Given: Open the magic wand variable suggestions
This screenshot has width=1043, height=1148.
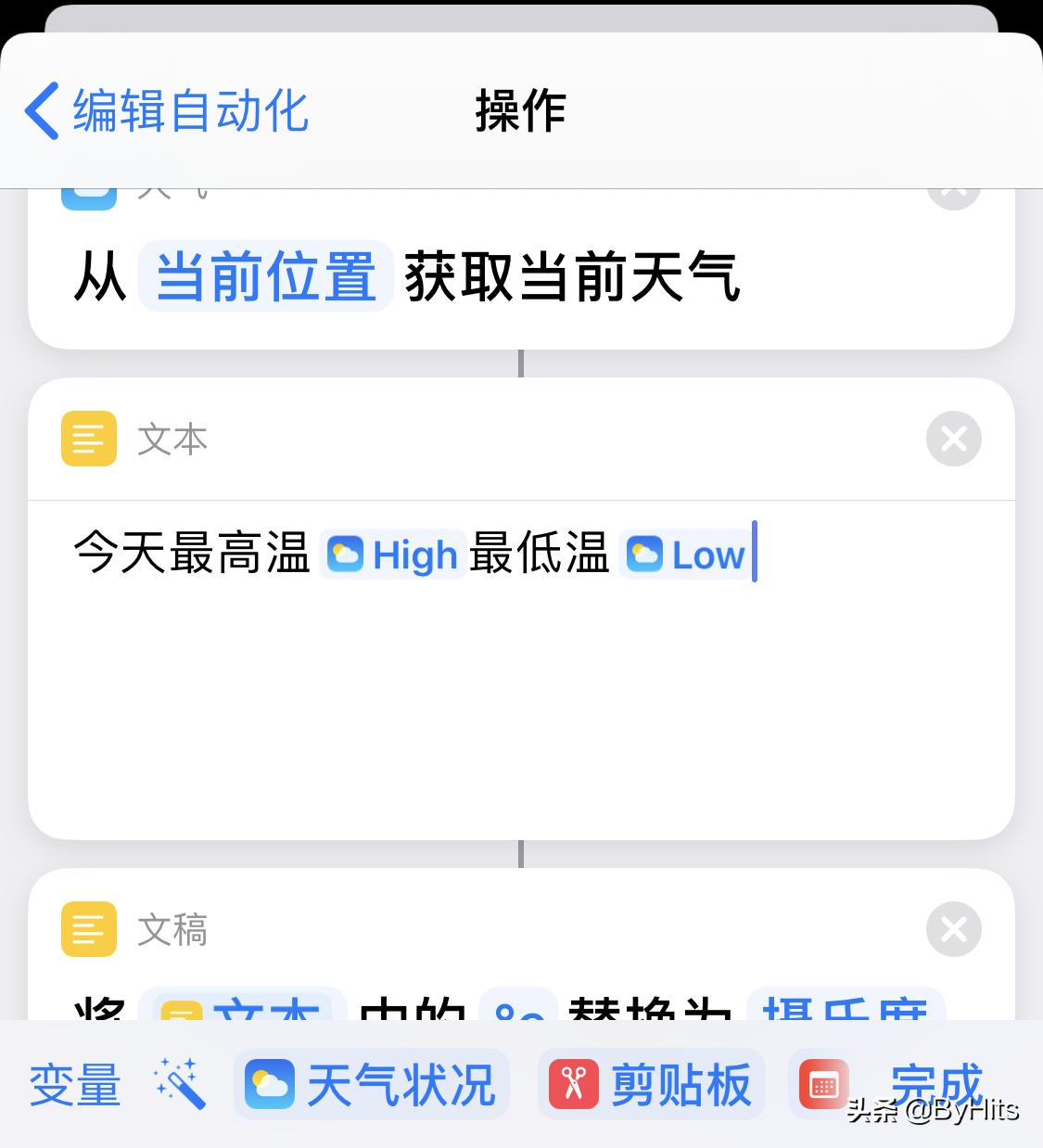Looking at the screenshot, I should (179, 1082).
